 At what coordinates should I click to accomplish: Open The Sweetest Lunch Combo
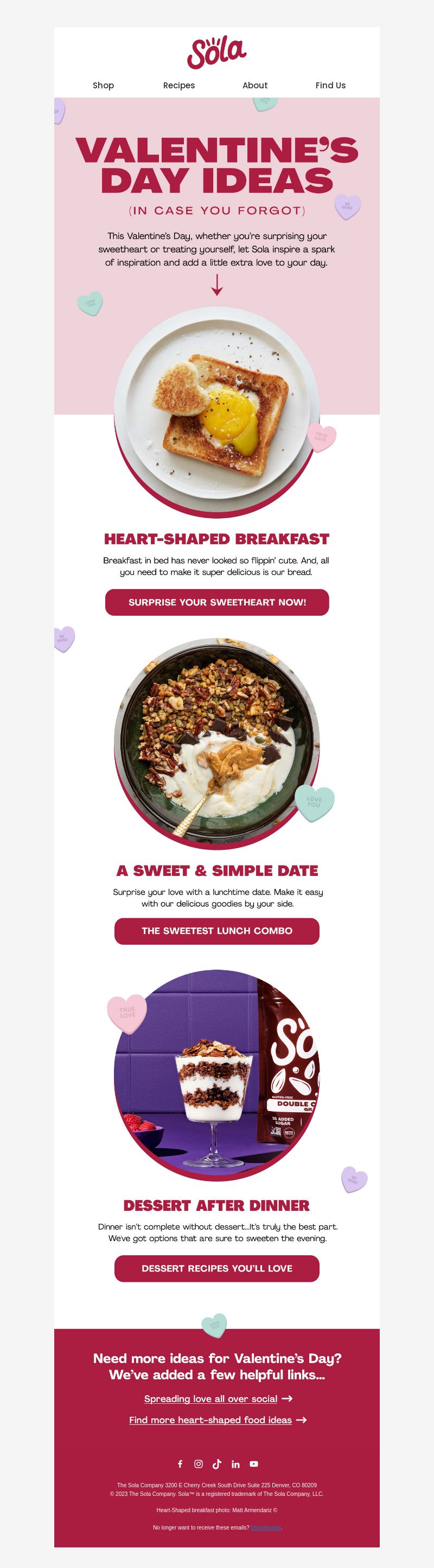pyautogui.click(x=217, y=931)
